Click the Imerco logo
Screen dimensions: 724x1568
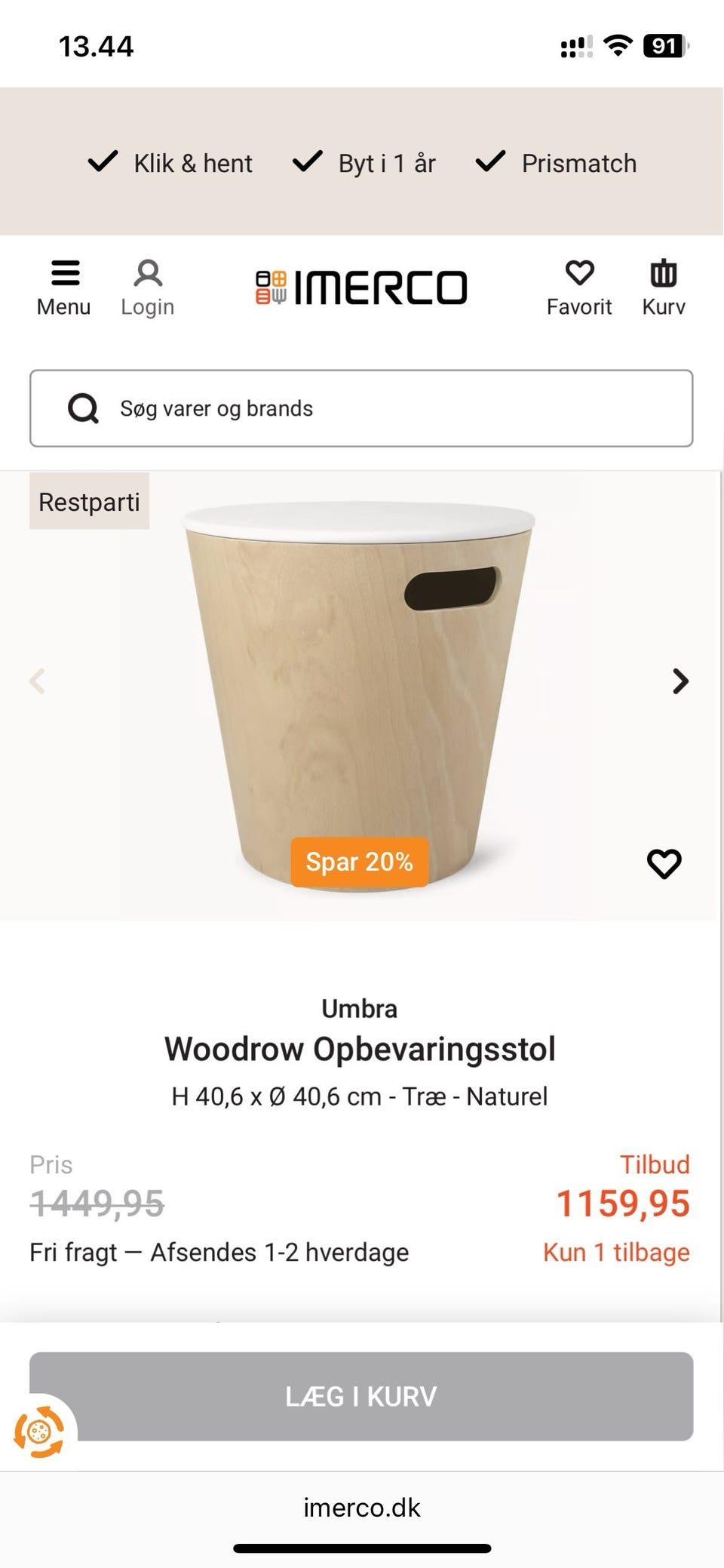[362, 287]
